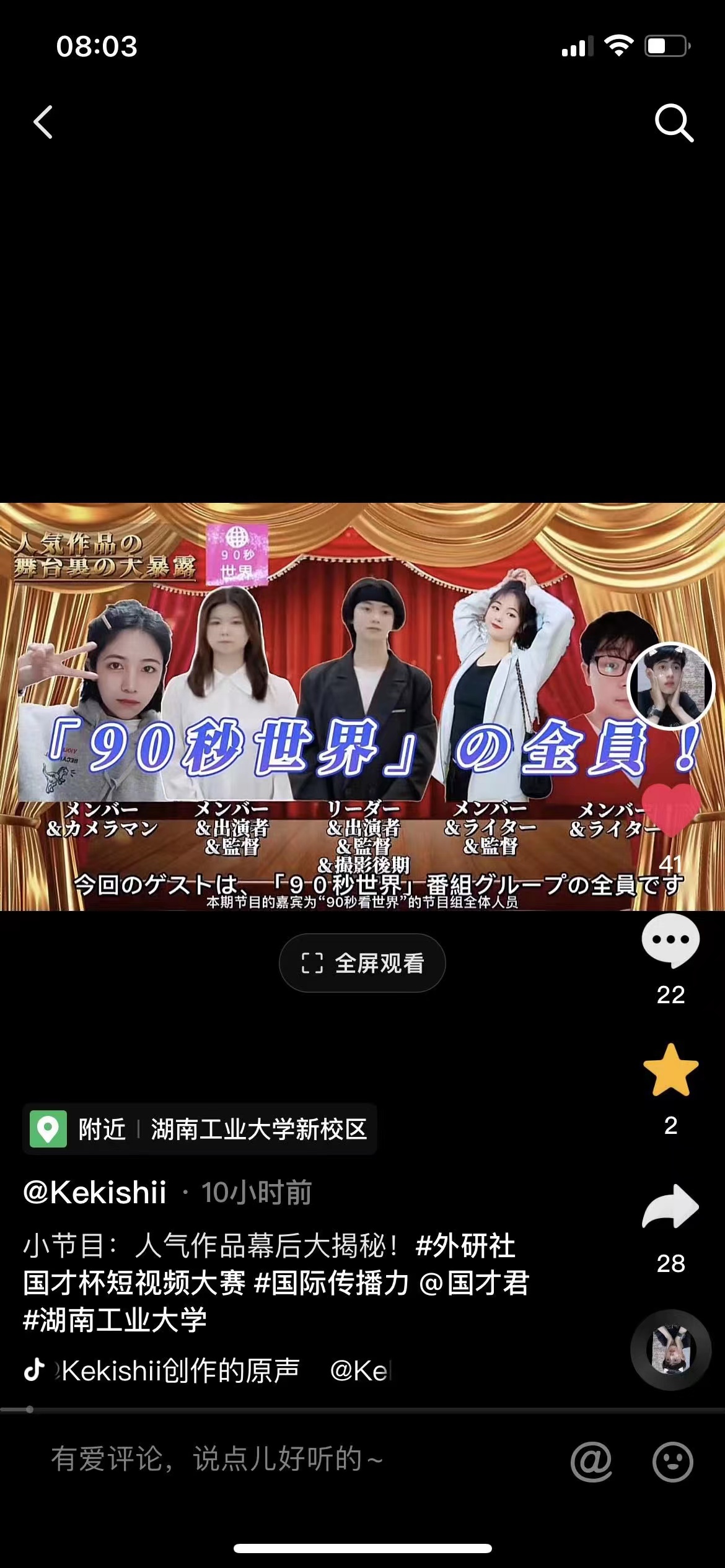Like the video with the heart icon
This screenshot has width=725, height=1568.
click(670, 811)
